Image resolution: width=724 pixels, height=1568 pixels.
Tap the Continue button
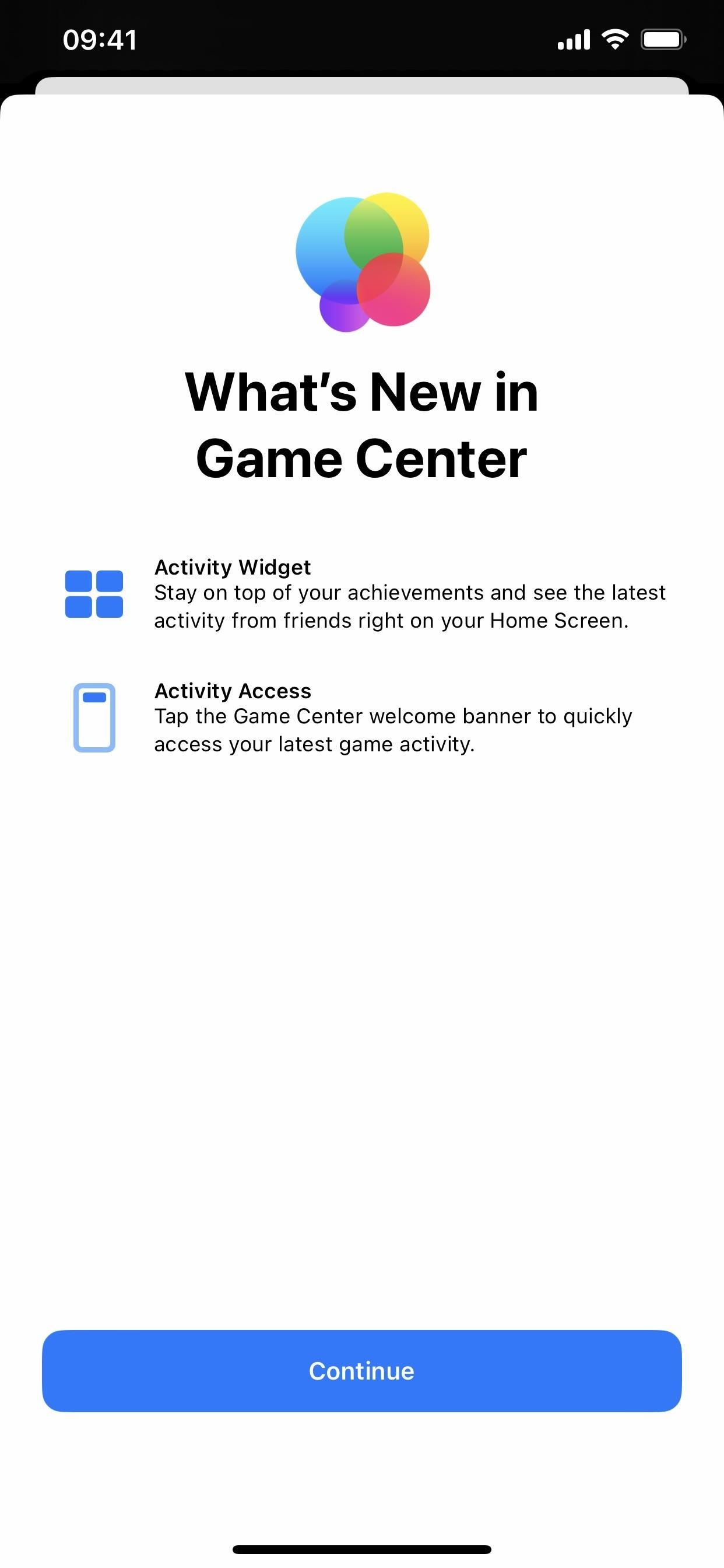pyautogui.click(x=361, y=1371)
